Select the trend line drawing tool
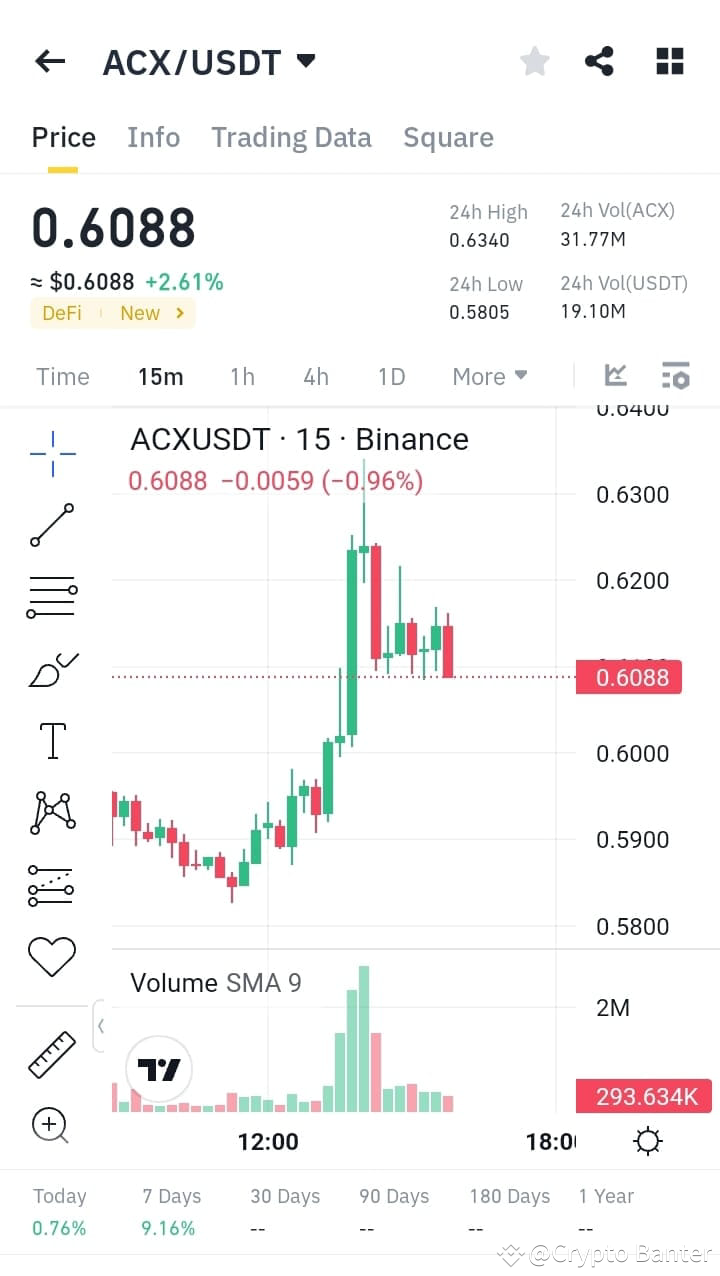Image resolution: width=720 pixels, height=1276 pixels. click(50, 524)
